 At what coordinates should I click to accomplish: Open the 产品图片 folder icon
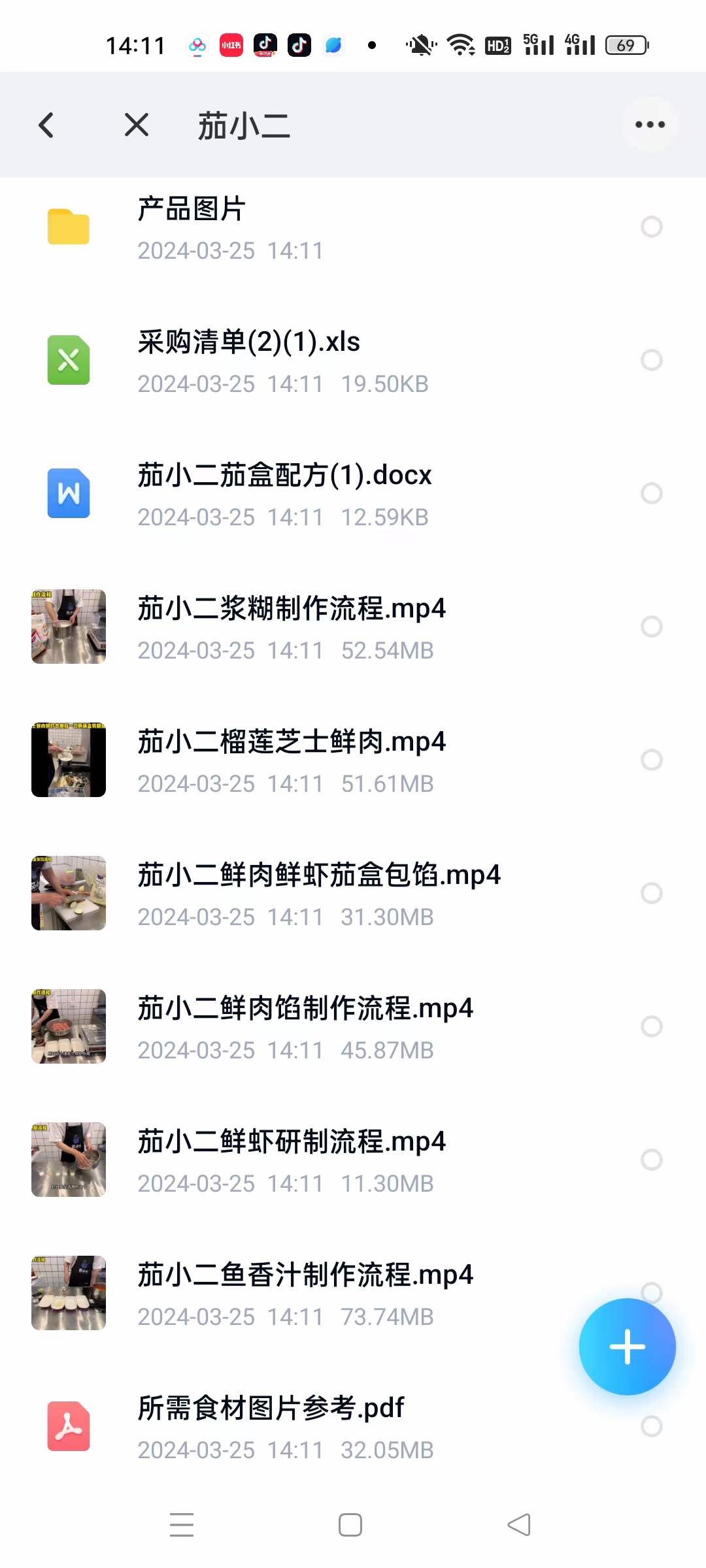click(x=69, y=227)
